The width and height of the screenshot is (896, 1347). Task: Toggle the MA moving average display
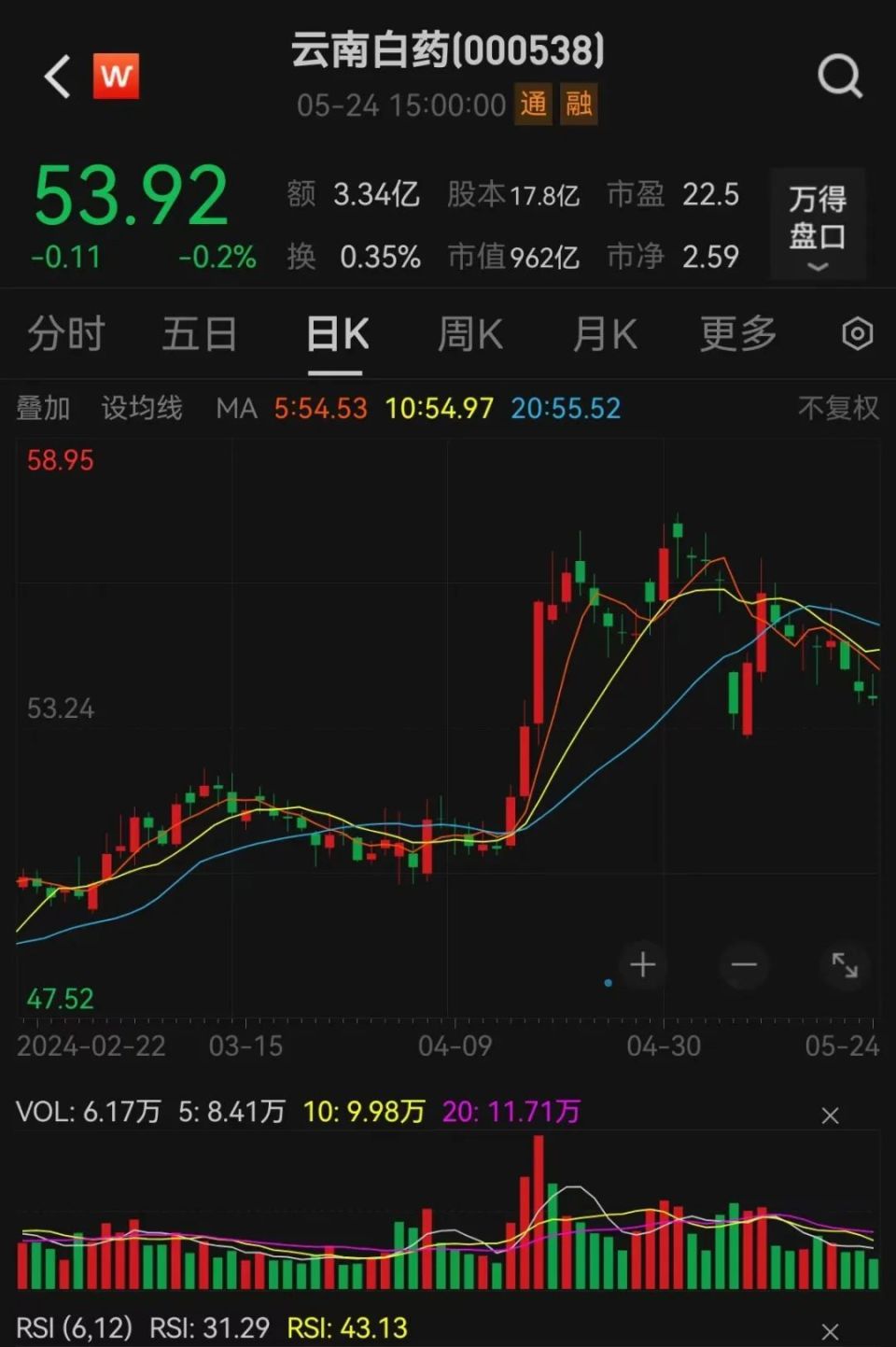pyautogui.click(x=236, y=408)
